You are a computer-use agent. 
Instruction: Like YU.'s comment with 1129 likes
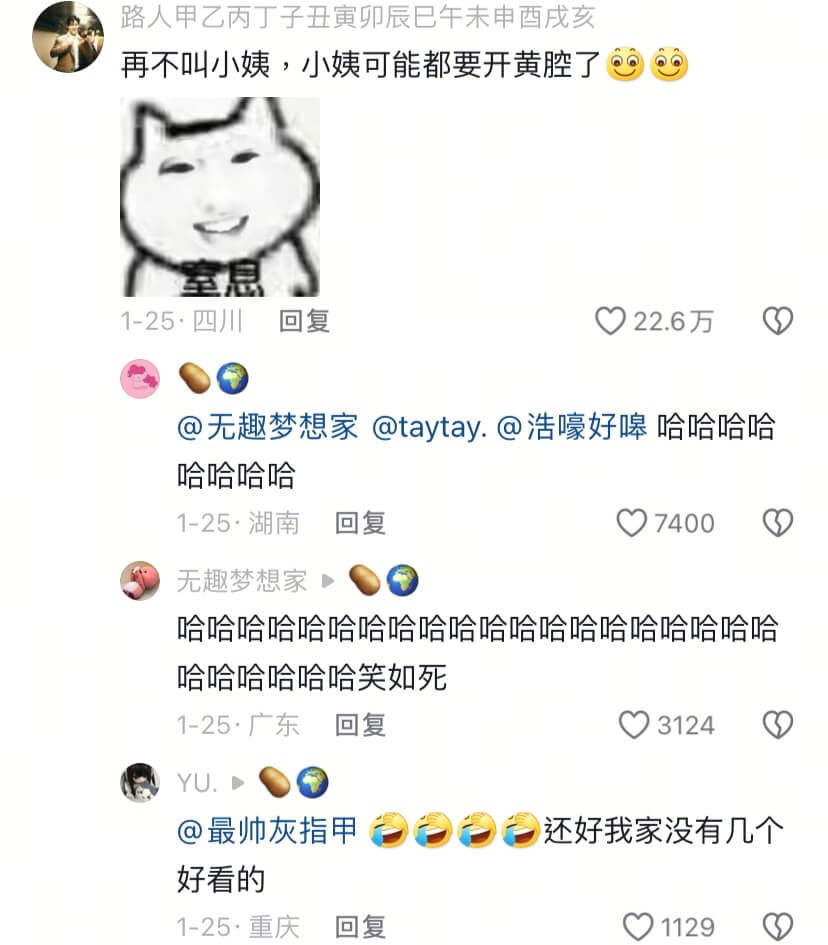637,926
